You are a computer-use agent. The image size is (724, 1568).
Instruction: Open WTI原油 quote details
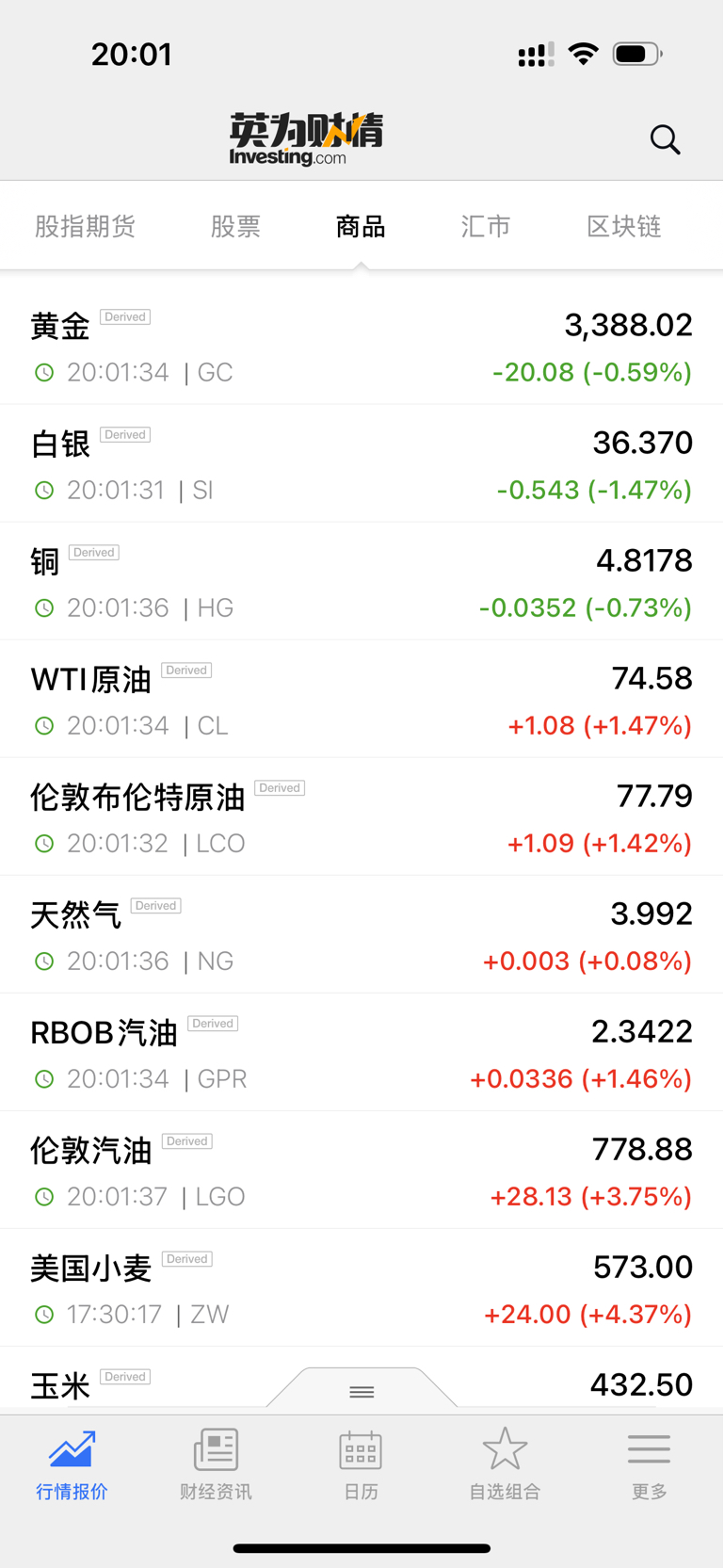tap(362, 699)
